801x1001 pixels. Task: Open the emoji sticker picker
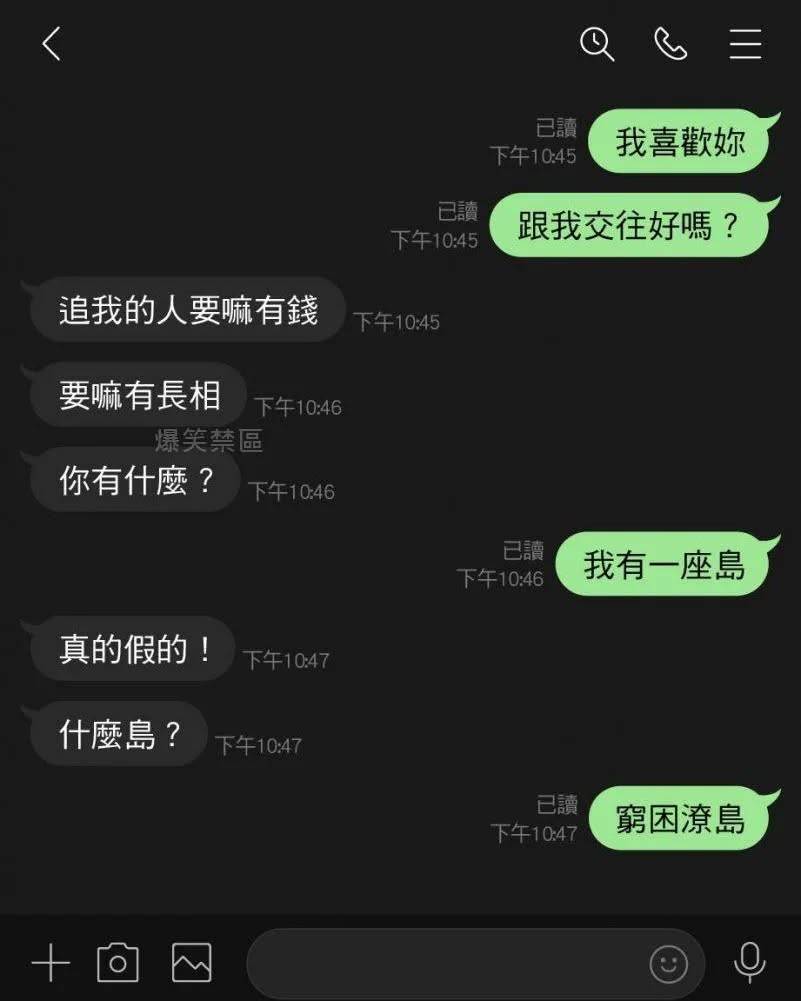pyautogui.click(x=669, y=964)
